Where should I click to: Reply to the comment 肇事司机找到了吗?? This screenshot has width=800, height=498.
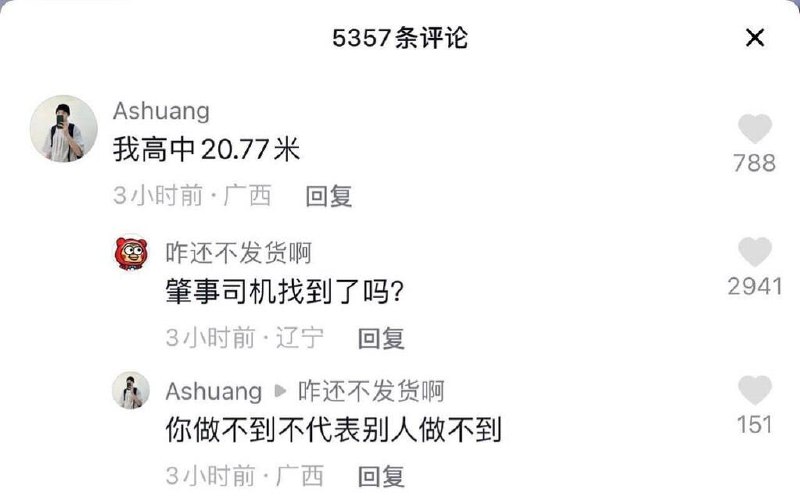(x=381, y=338)
